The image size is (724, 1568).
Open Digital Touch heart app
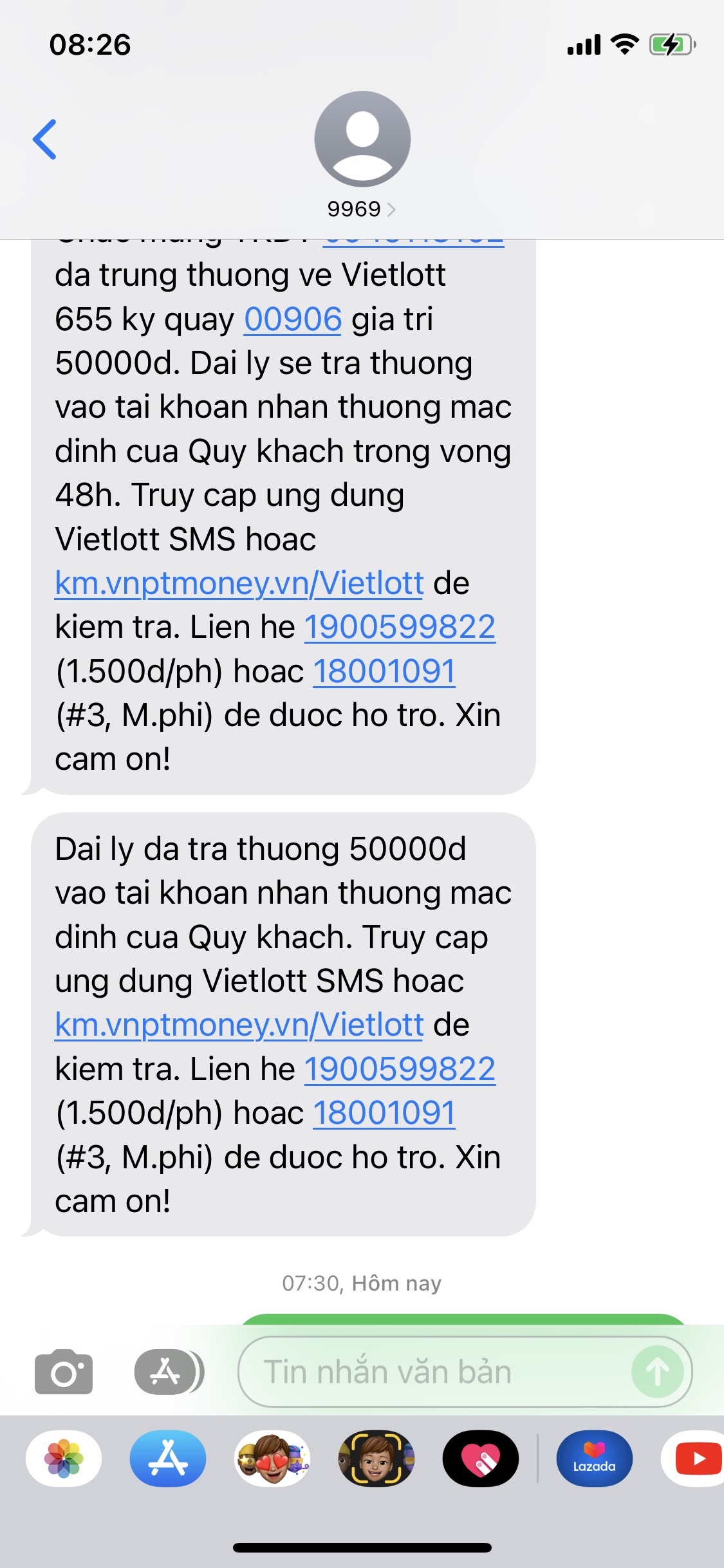tap(481, 1459)
